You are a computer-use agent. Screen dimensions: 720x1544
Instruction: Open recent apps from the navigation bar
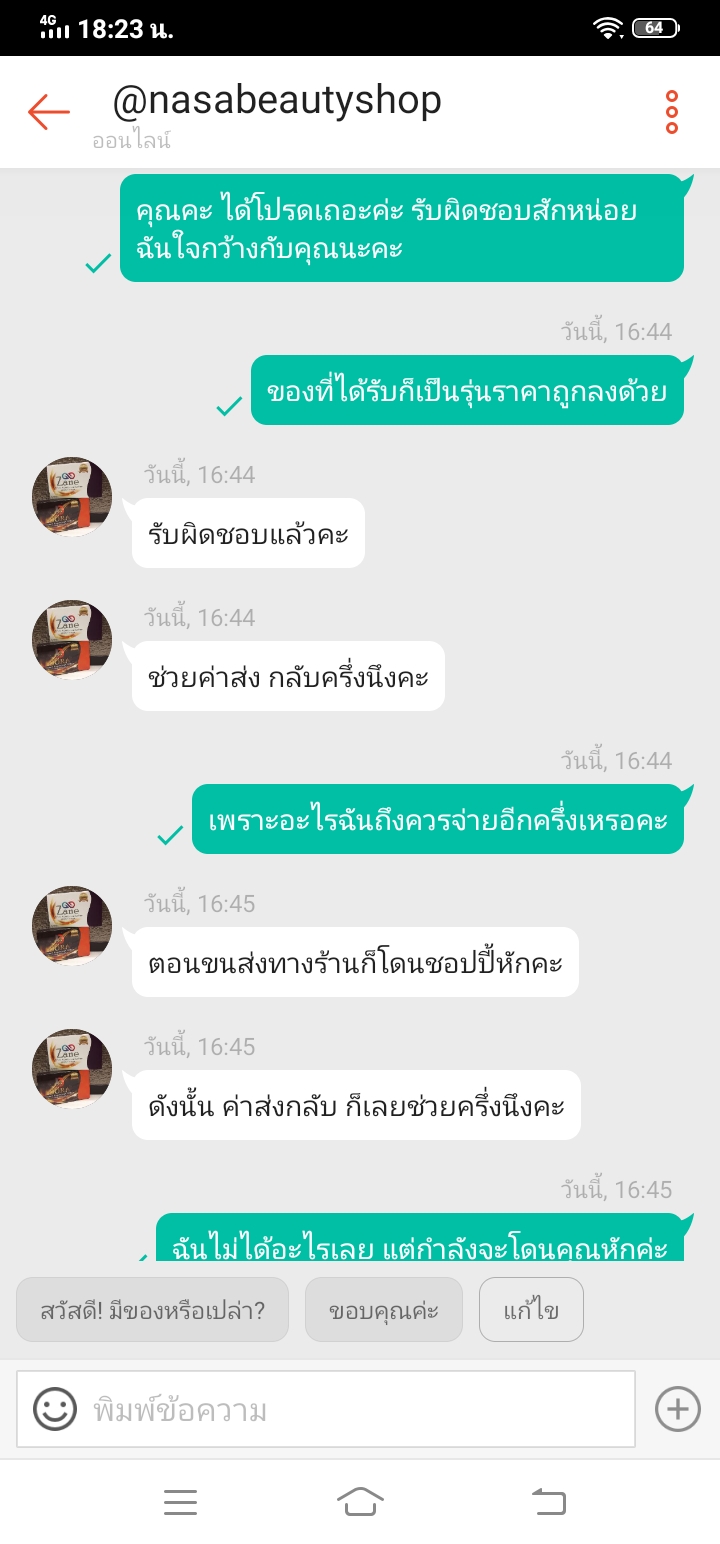pos(180,1502)
